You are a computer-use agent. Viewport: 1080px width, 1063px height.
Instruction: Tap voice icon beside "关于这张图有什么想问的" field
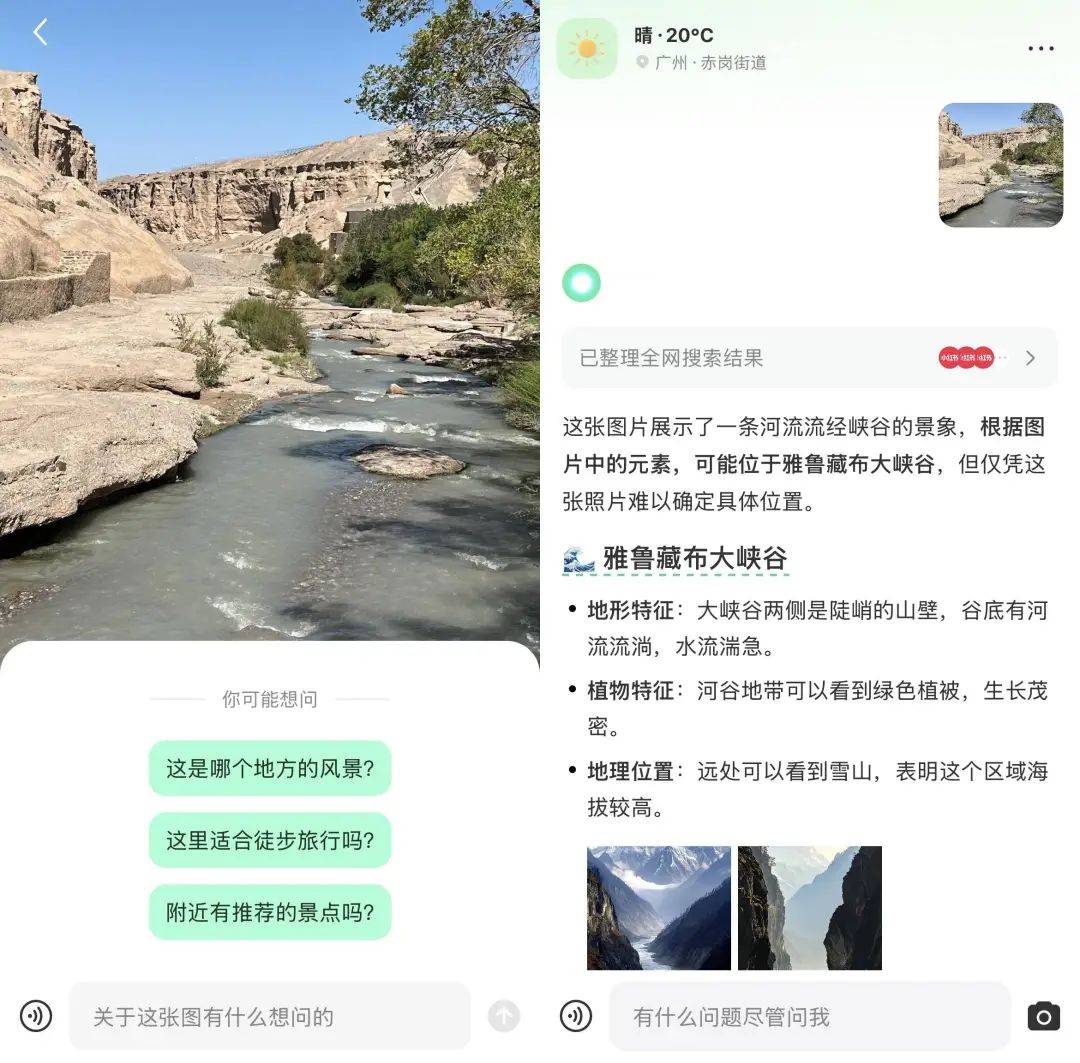click(36, 1017)
